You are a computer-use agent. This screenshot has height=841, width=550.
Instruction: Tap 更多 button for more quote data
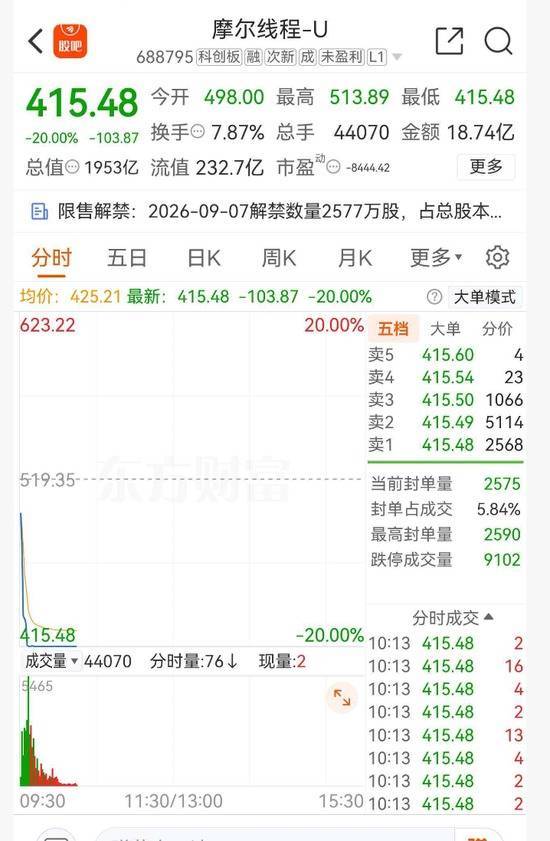pyautogui.click(x=486, y=167)
